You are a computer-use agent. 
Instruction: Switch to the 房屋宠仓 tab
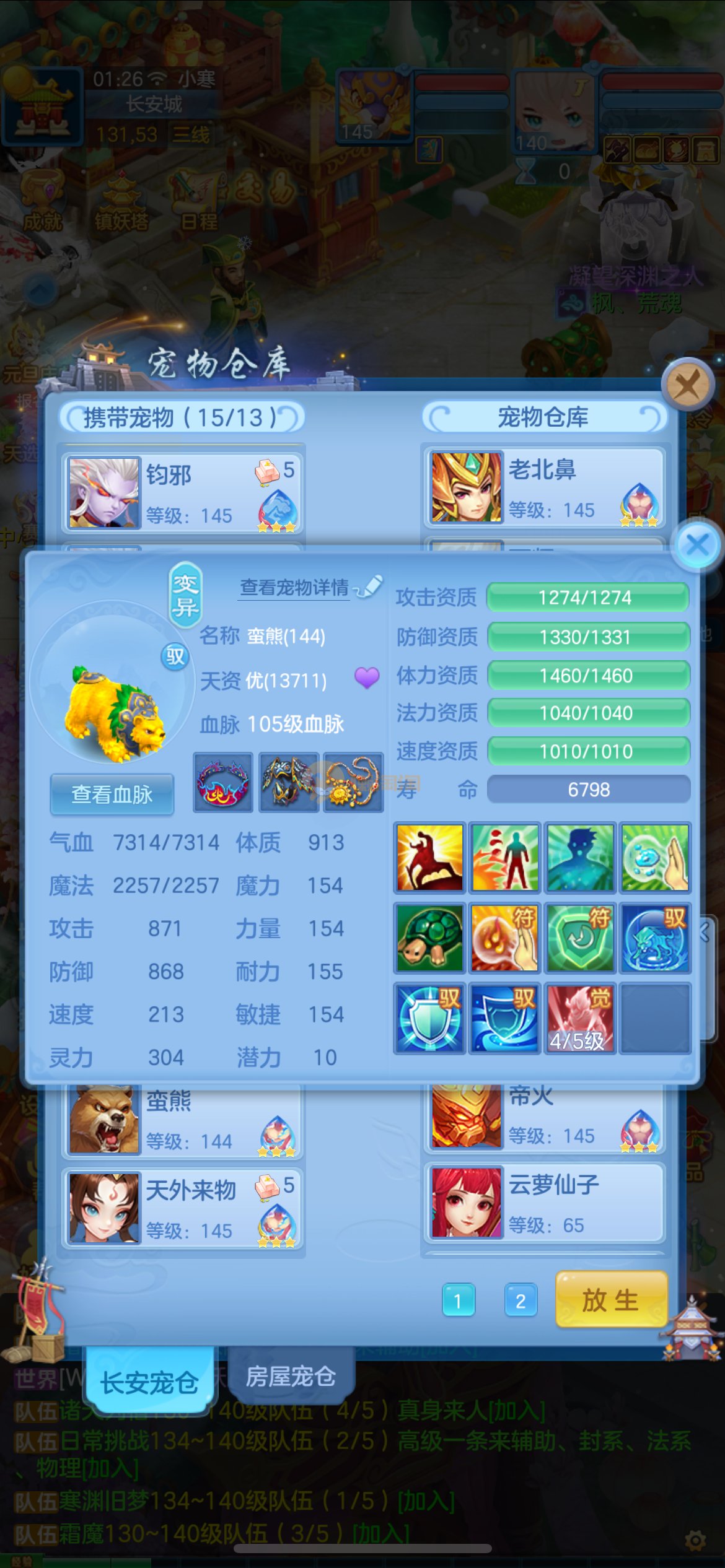point(291,1377)
